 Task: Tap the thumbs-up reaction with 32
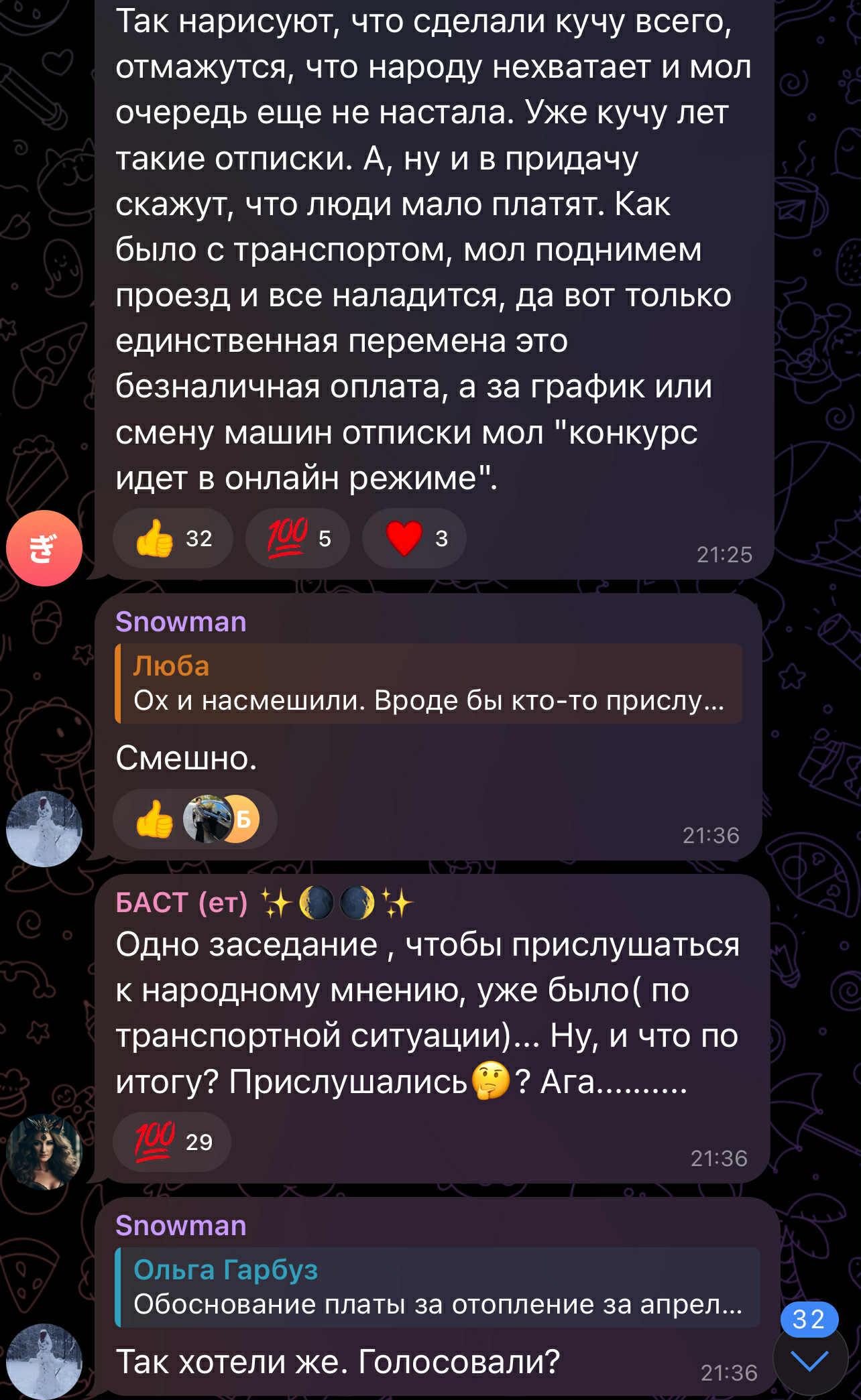pyautogui.click(x=172, y=538)
